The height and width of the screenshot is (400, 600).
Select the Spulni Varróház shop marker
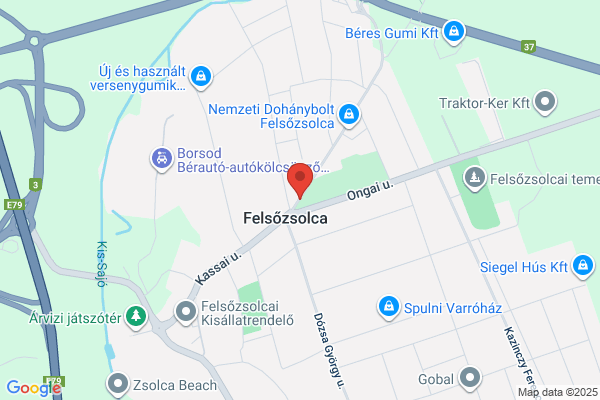389,307
